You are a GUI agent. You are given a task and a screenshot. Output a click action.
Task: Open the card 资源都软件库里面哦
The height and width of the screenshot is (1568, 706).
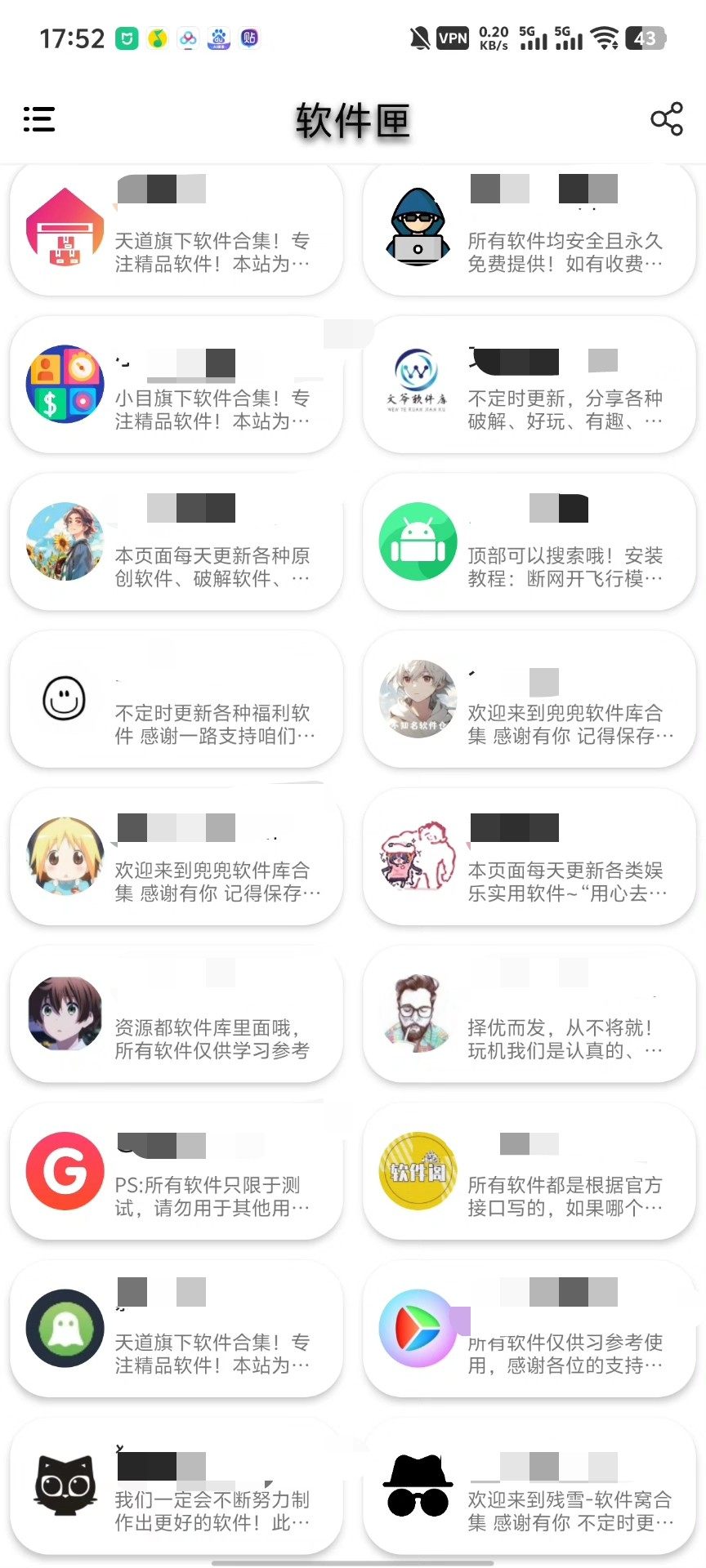176,1014
